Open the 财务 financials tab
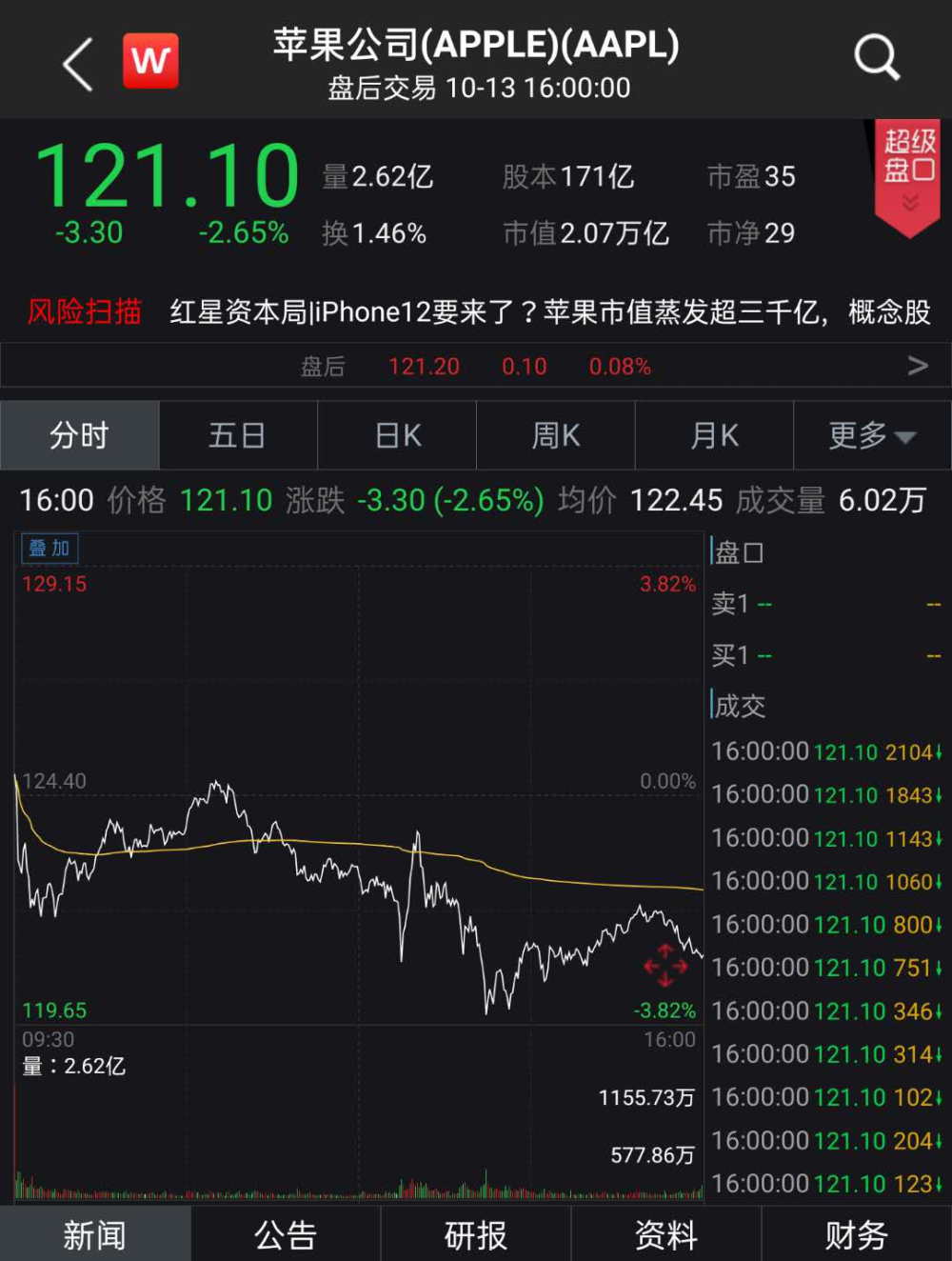Viewport: 952px width, 1261px height. [x=857, y=1235]
